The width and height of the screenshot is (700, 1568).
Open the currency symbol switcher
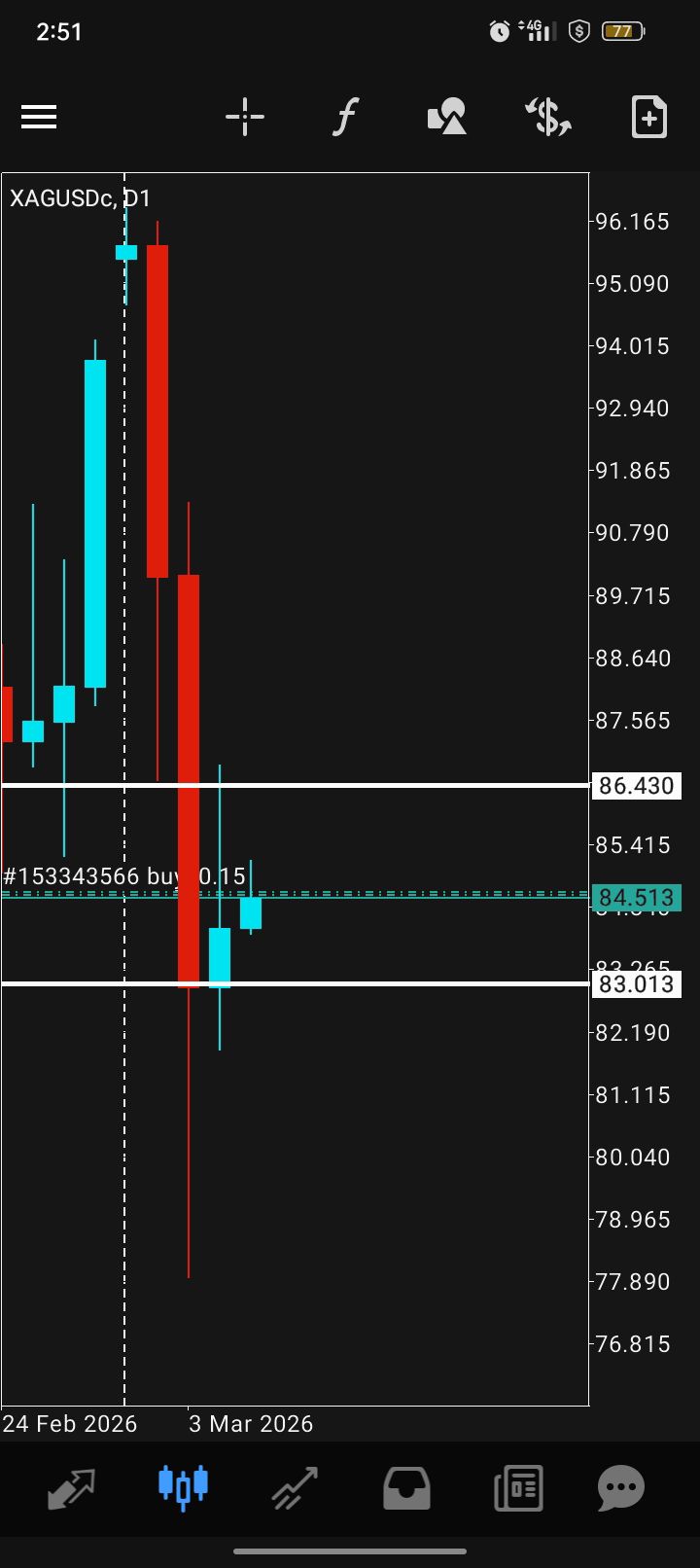(548, 118)
